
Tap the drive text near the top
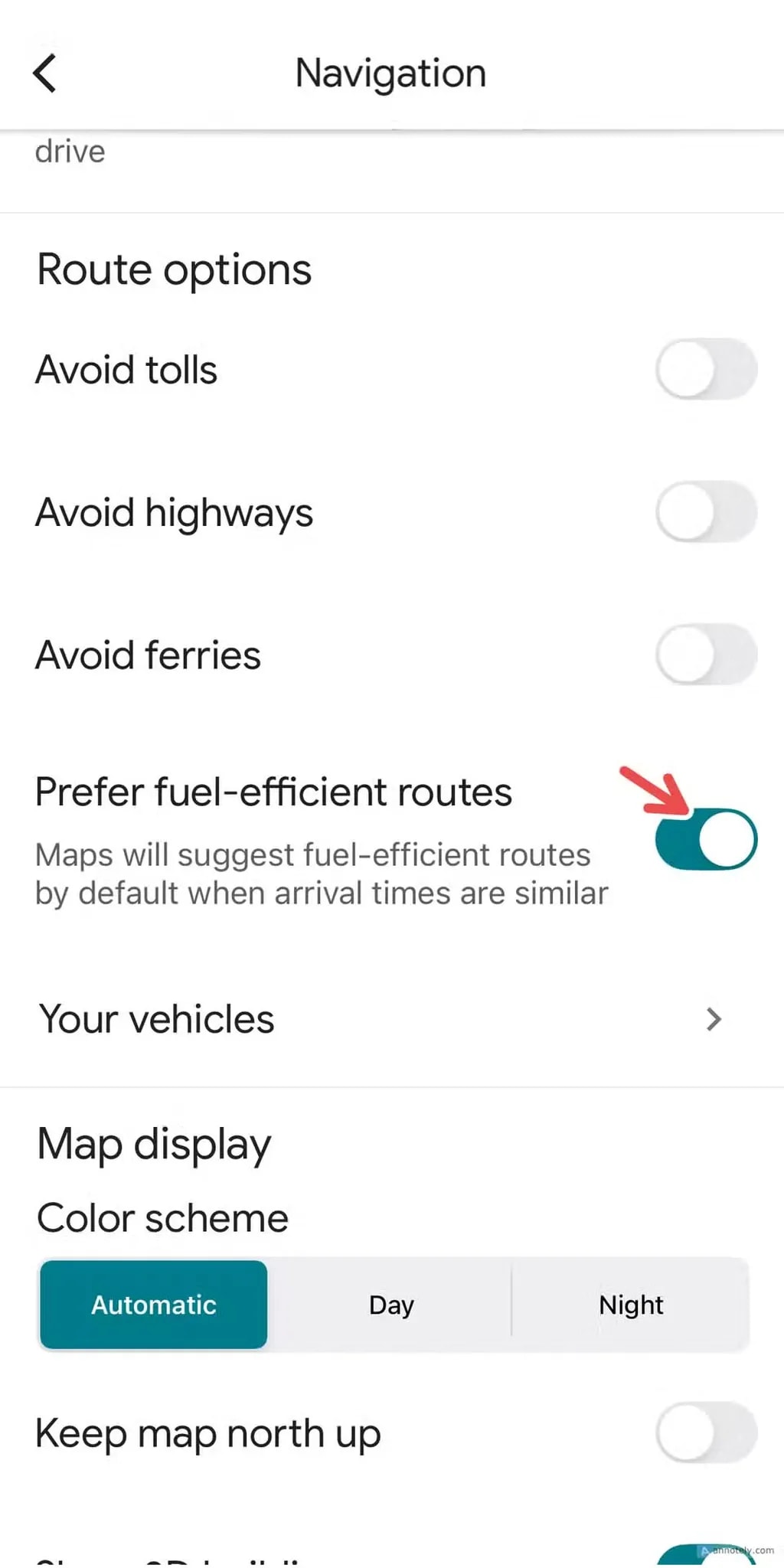click(x=70, y=151)
